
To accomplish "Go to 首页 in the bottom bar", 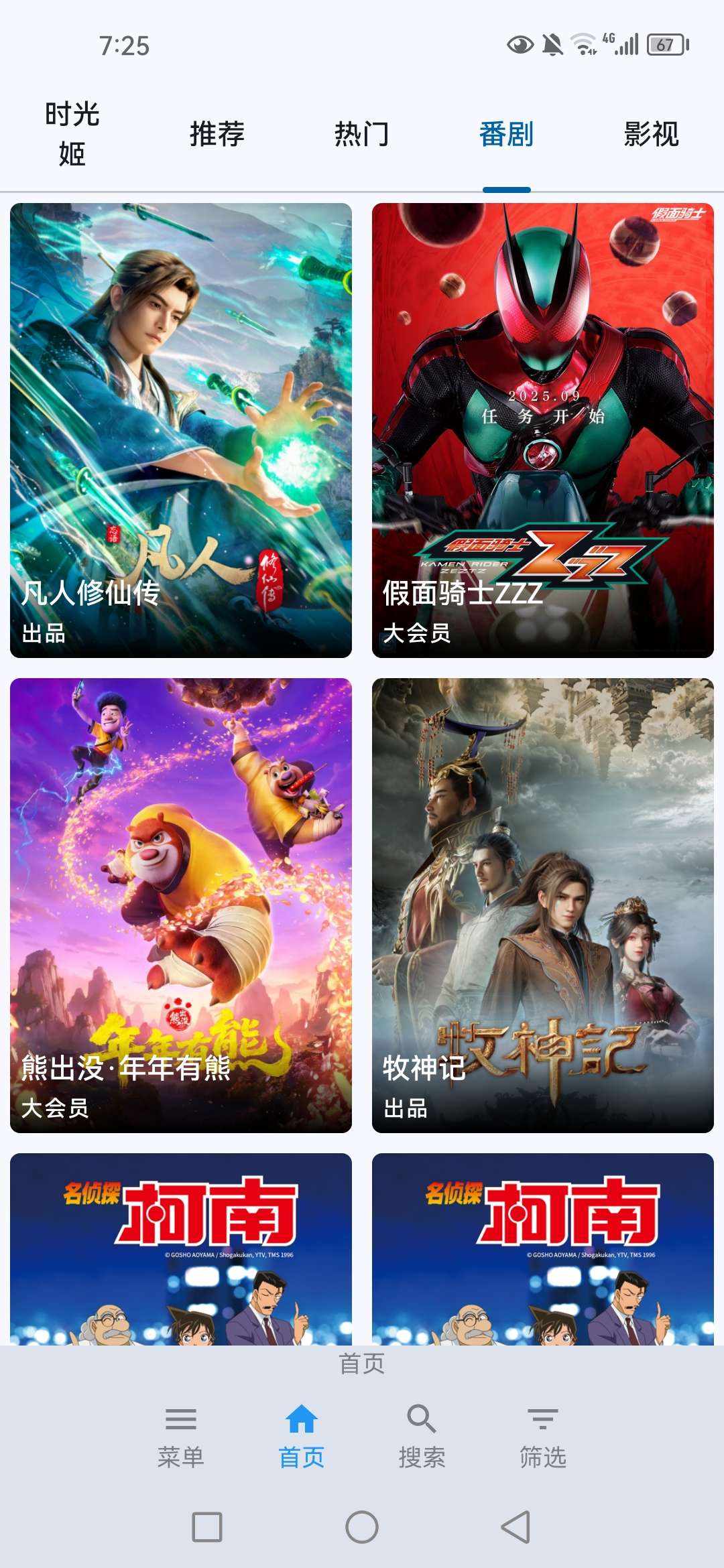I will coord(302,1437).
